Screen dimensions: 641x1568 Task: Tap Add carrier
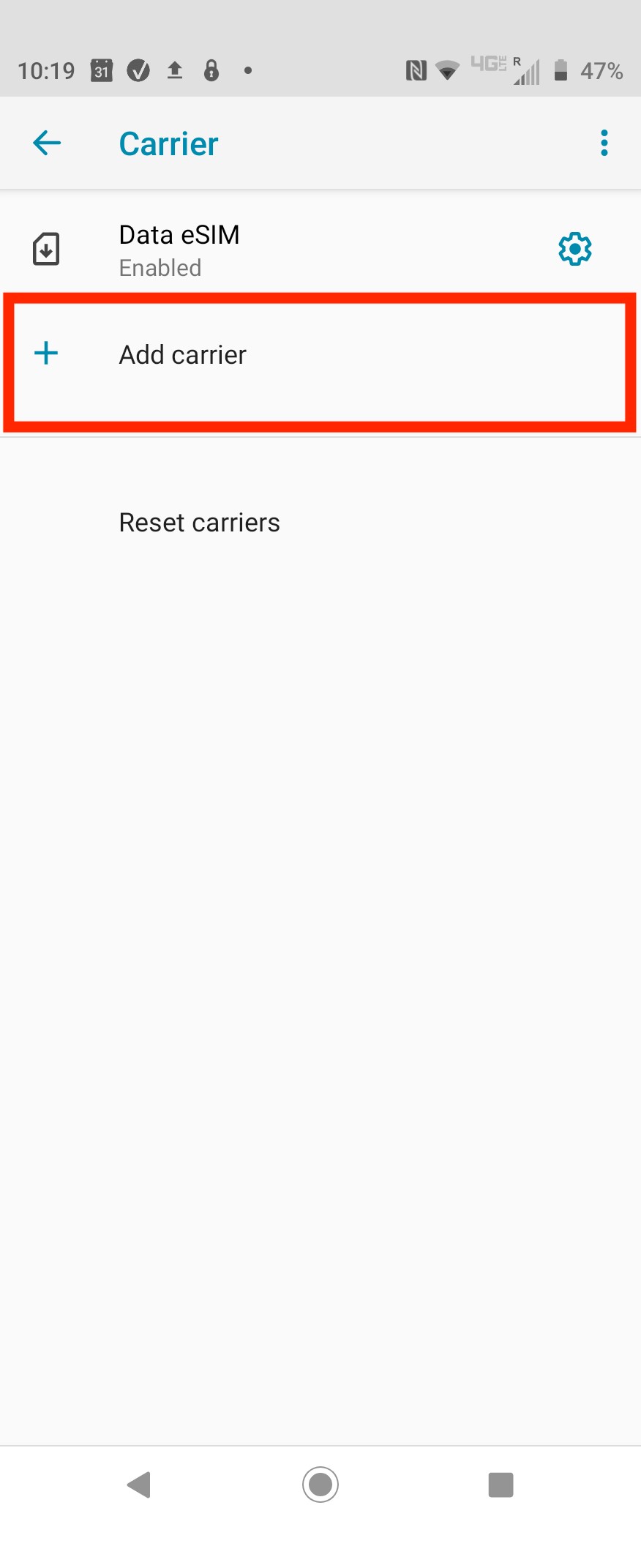[183, 355]
